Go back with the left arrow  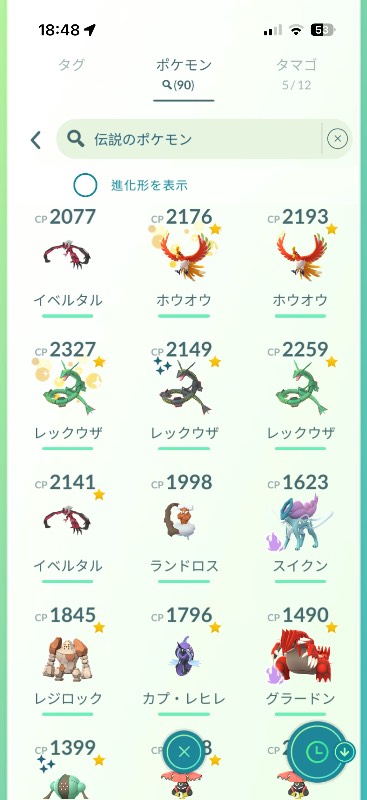(35, 140)
